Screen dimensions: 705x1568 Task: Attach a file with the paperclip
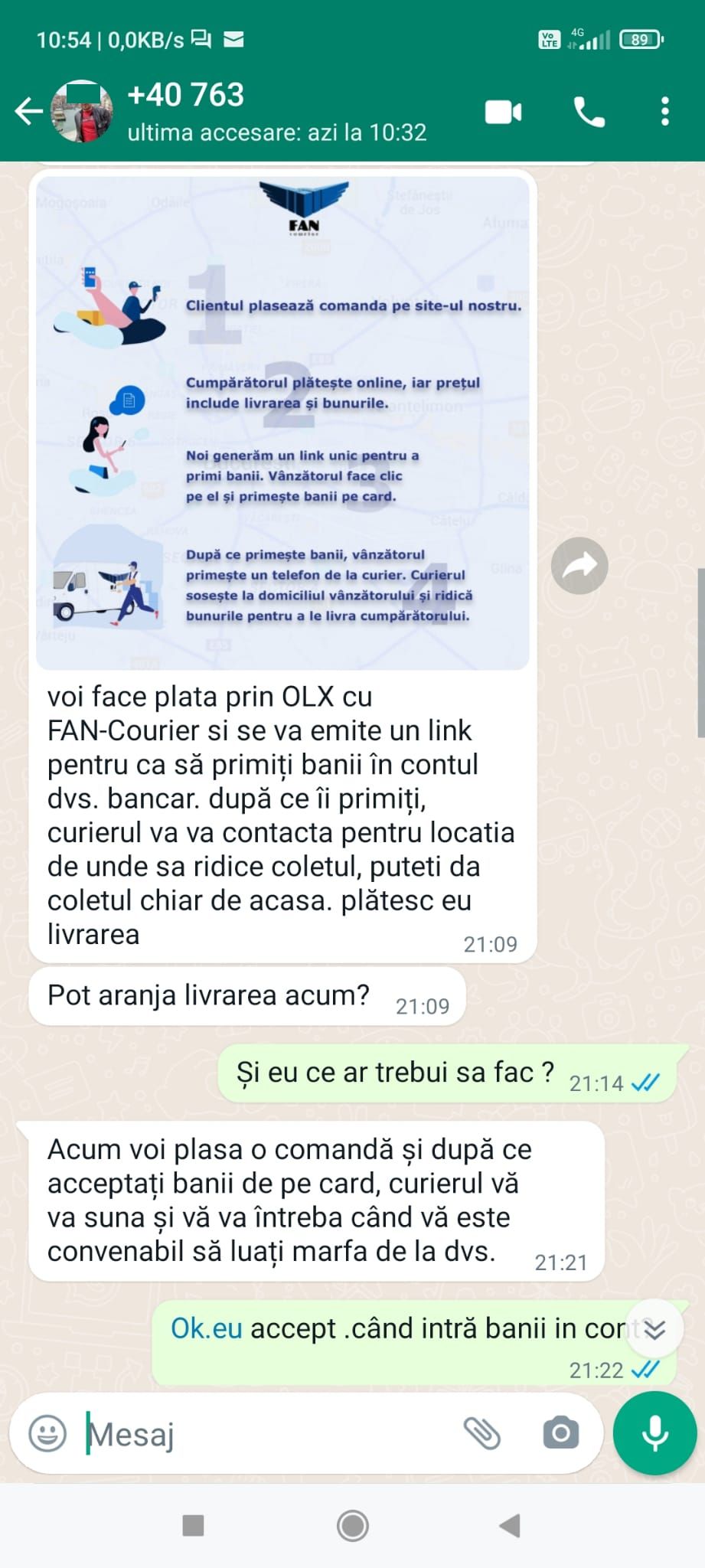click(482, 1433)
